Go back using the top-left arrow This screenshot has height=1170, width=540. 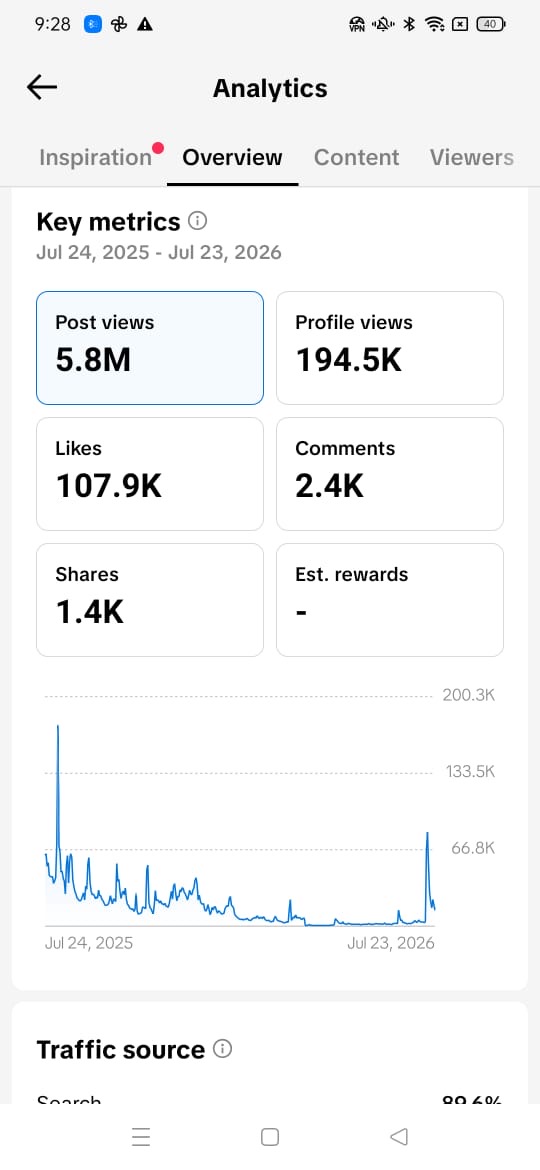pyautogui.click(x=42, y=87)
